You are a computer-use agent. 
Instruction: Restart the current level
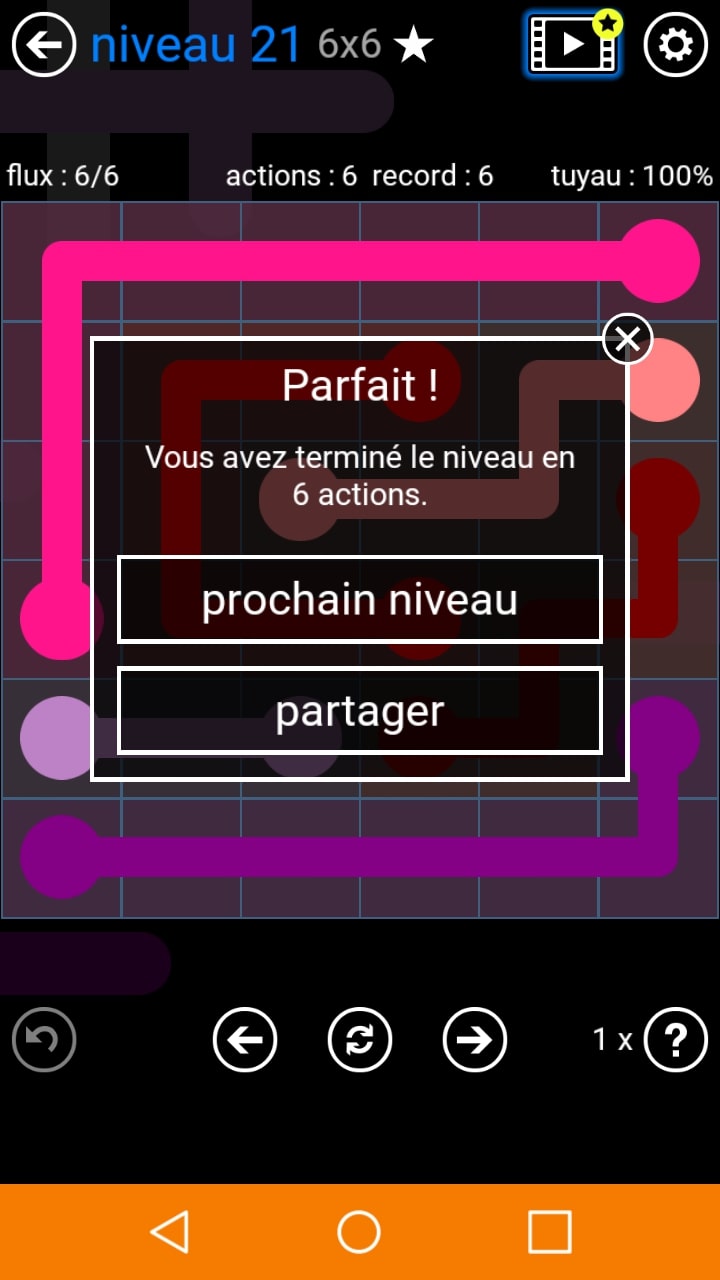point(360,1040)
